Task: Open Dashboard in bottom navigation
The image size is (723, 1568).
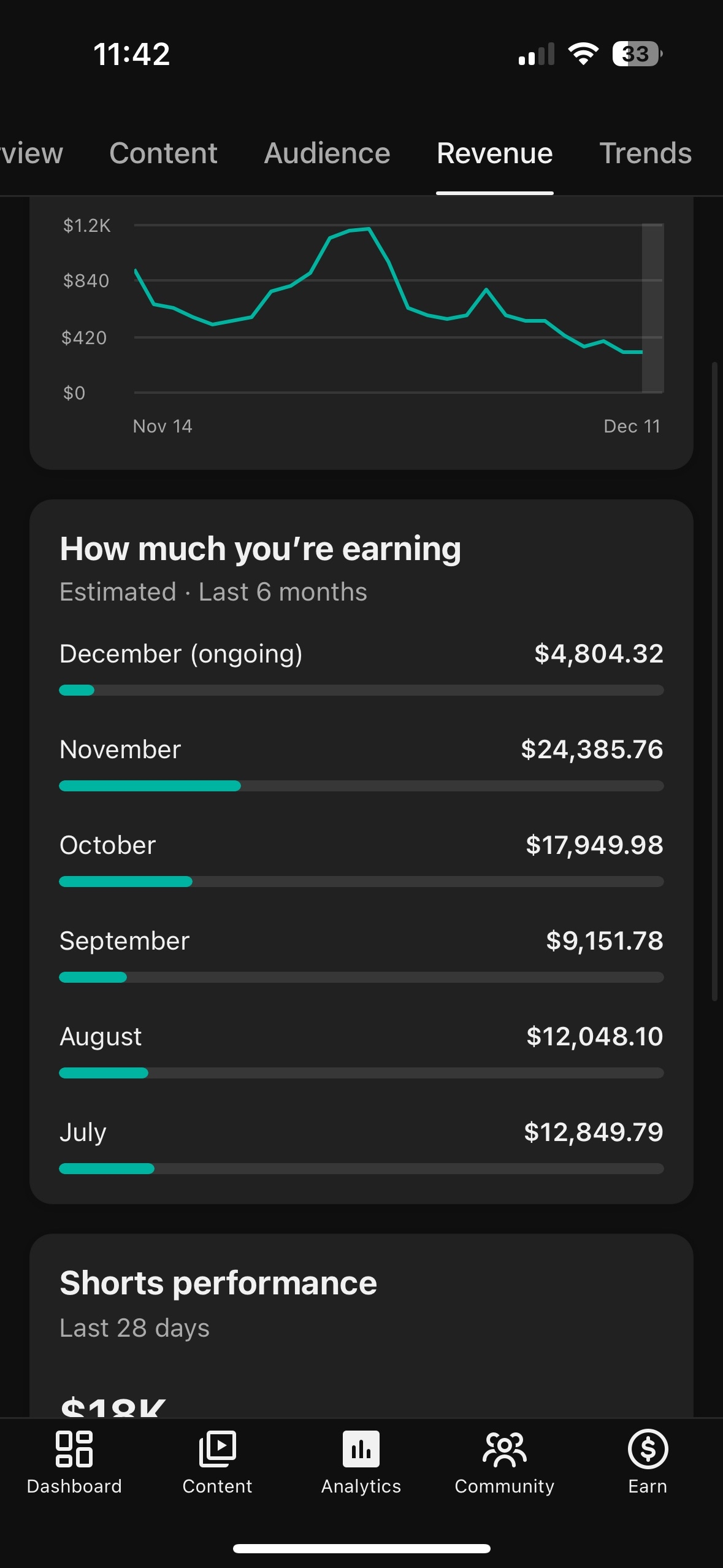Action: coord(74,1462)
